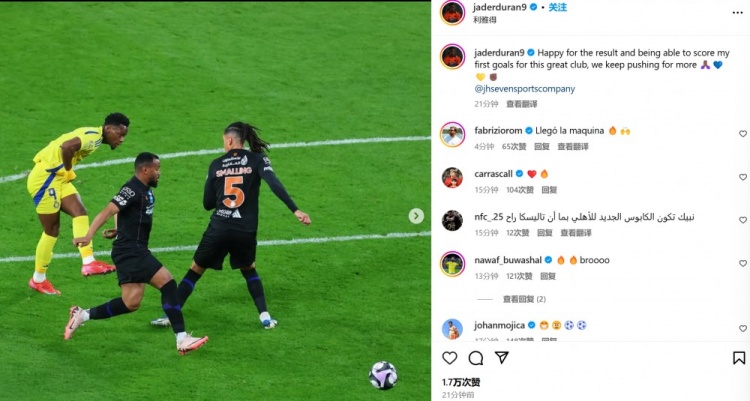Reply to carrascall's comment
The height and width of the screenshot is (401, 750).
pos(548,189)
